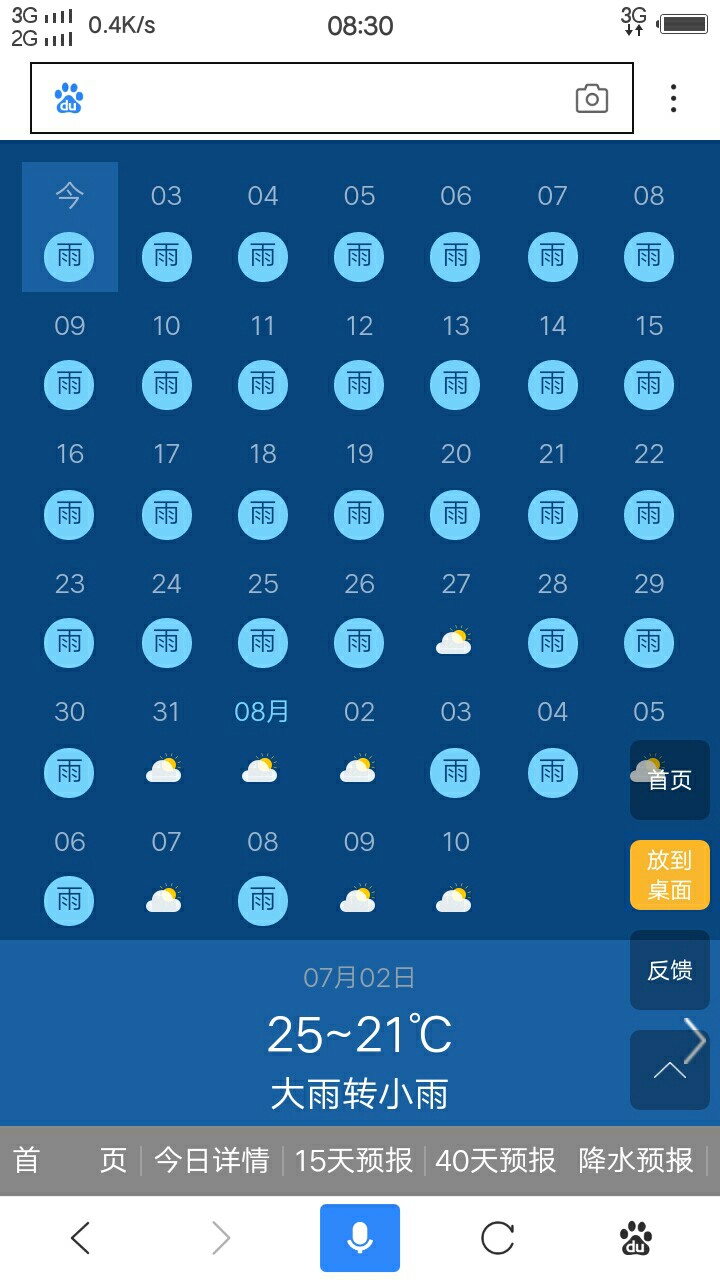Image resolution: width=720 pixels, height=1280 pixels.
Task: Select the forecast for day 27
Action: pyautogui.click(x=455, y=616)
